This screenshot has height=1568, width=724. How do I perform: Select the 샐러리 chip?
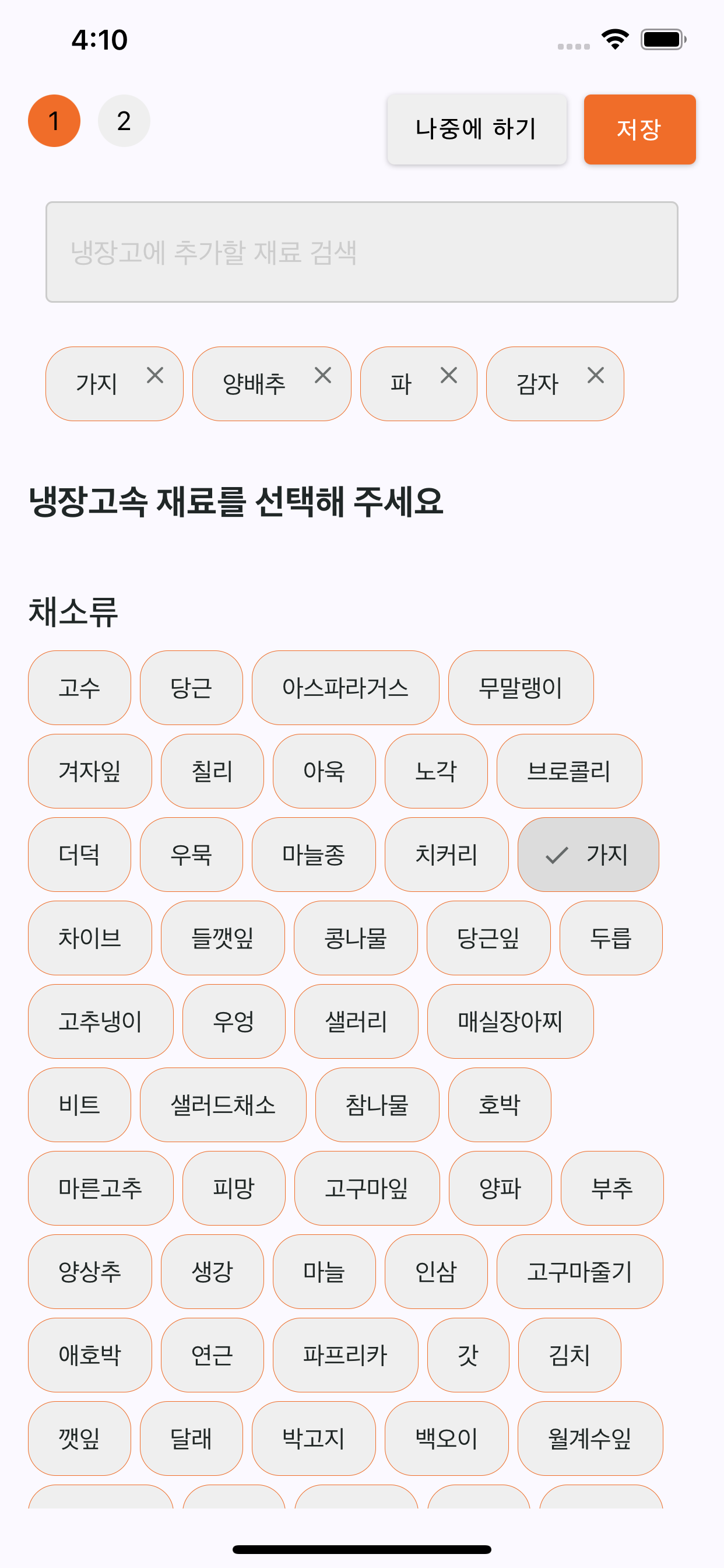[356, 1021]
